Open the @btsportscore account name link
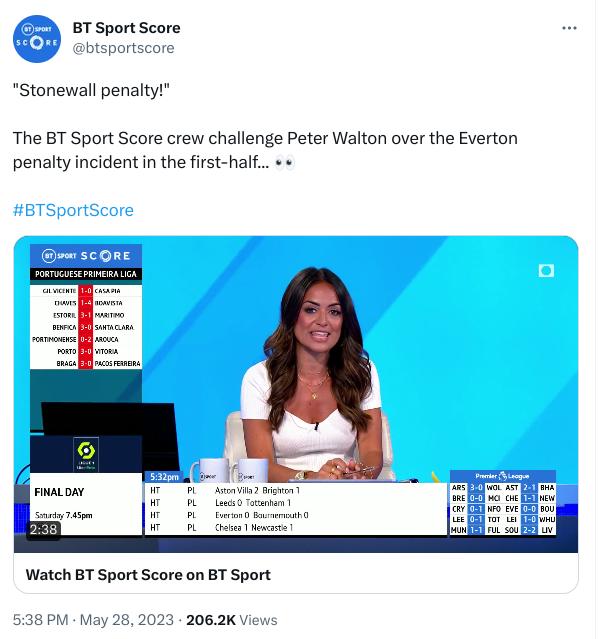 pos(123,48)
